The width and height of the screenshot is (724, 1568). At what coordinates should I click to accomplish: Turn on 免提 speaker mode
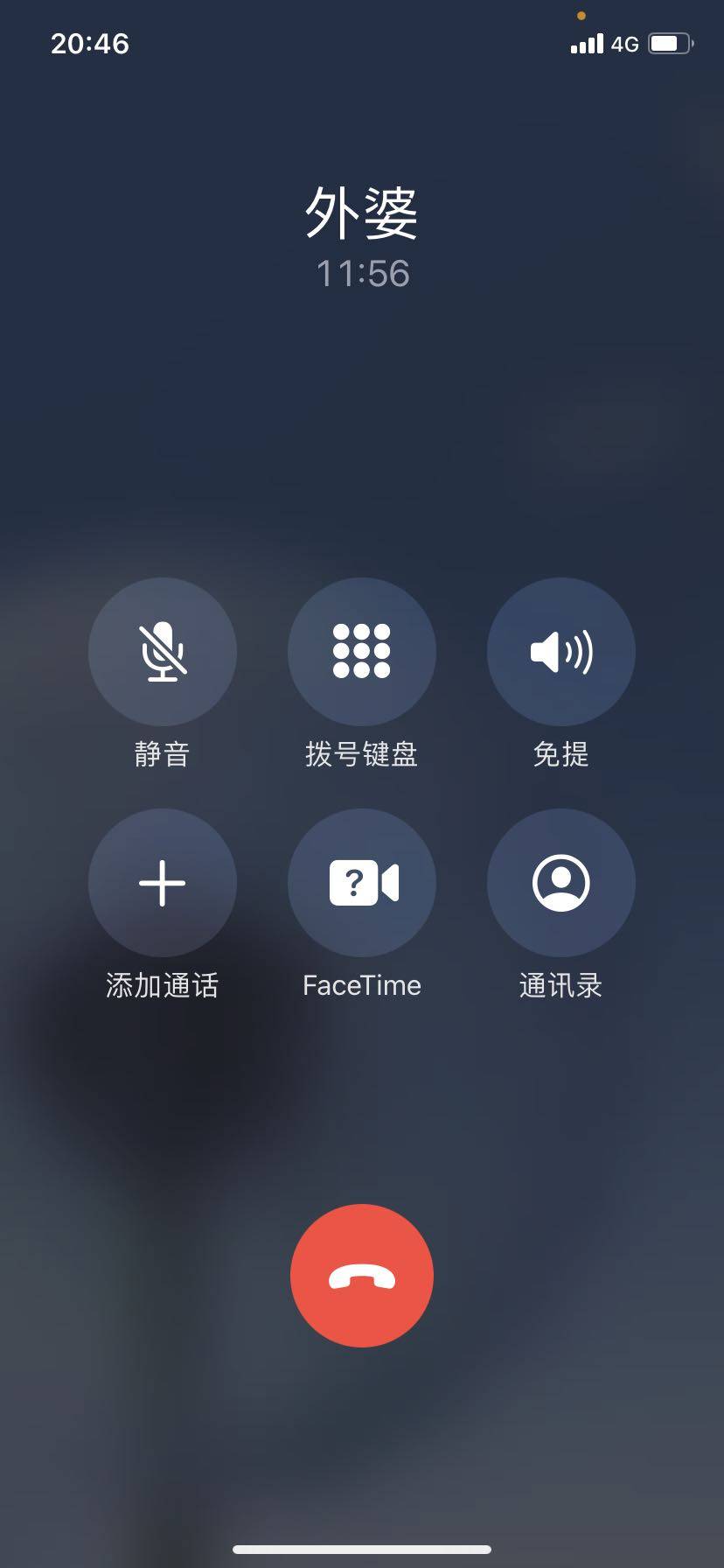(x=561, y=652)
